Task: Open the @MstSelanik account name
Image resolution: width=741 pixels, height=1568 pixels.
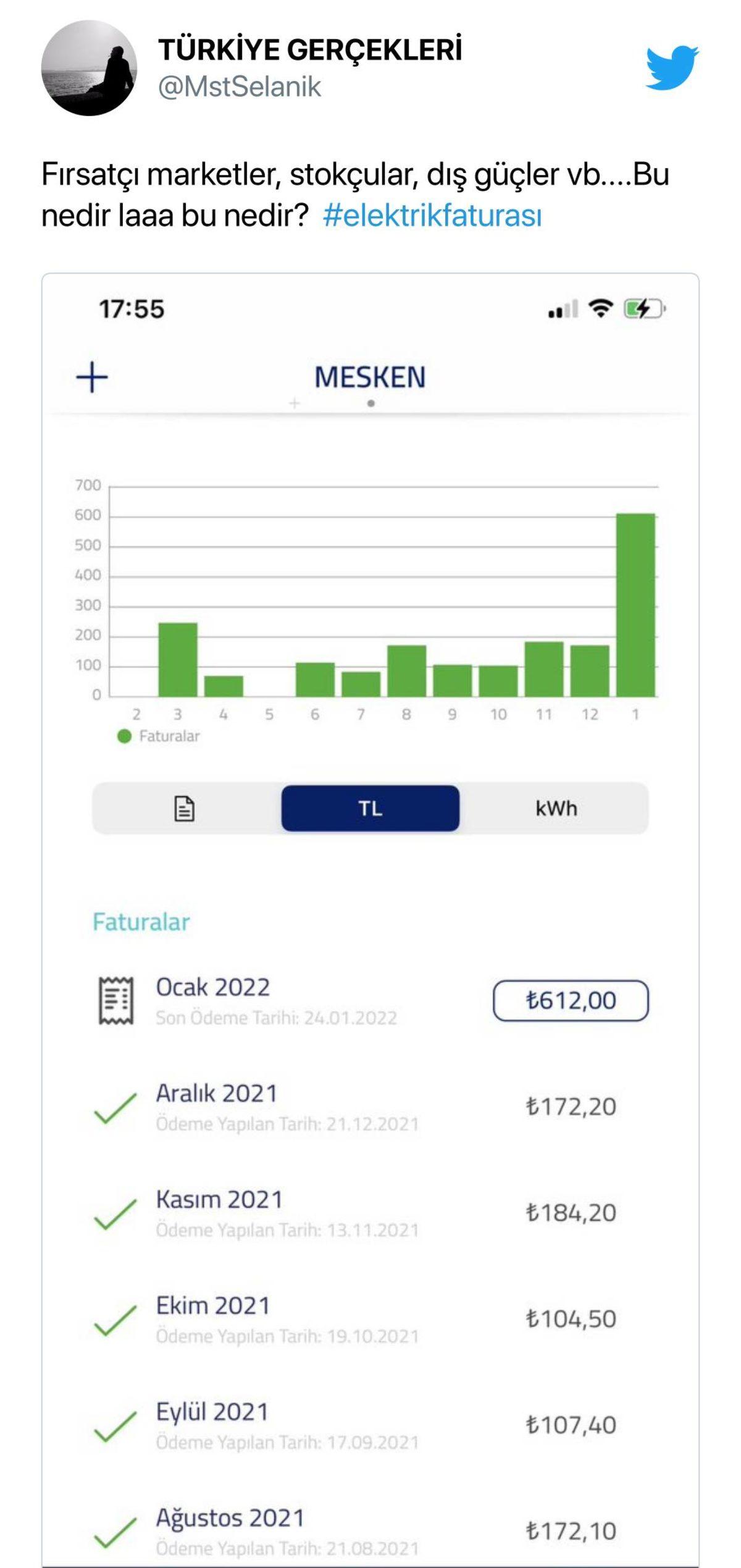Action: coord(240,87)
